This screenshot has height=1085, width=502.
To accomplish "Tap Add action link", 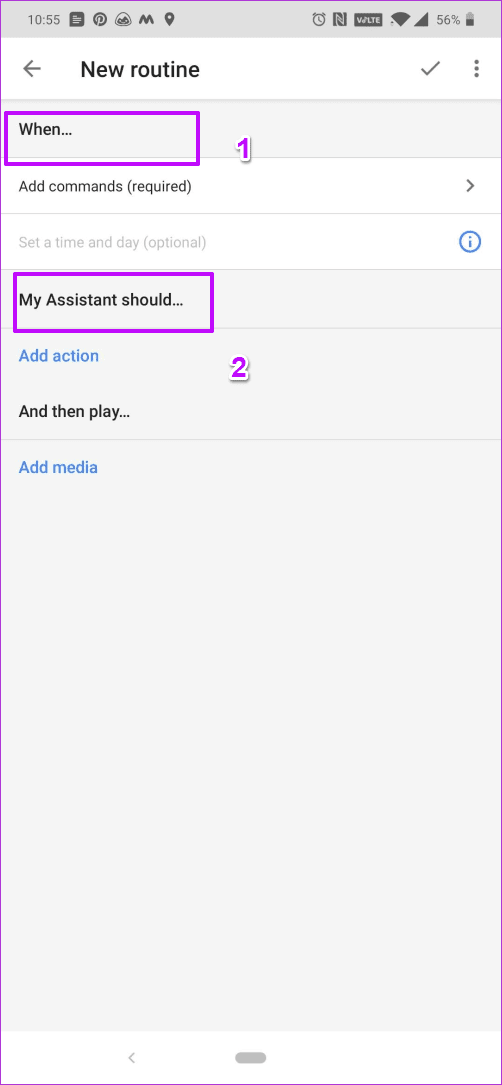I will [59, 356].
